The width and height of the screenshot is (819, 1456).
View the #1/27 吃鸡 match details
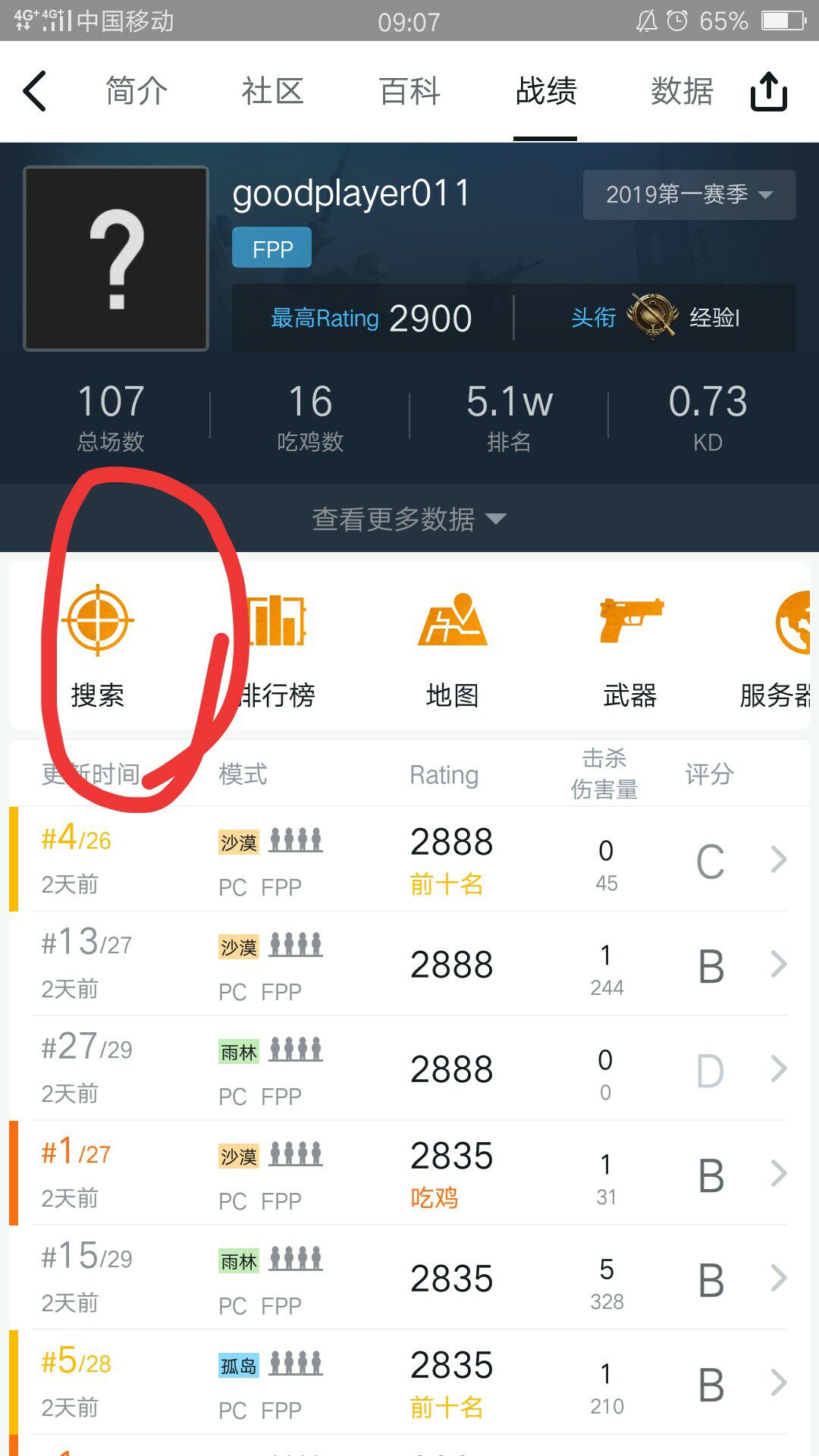click(x=409, y=1174)
